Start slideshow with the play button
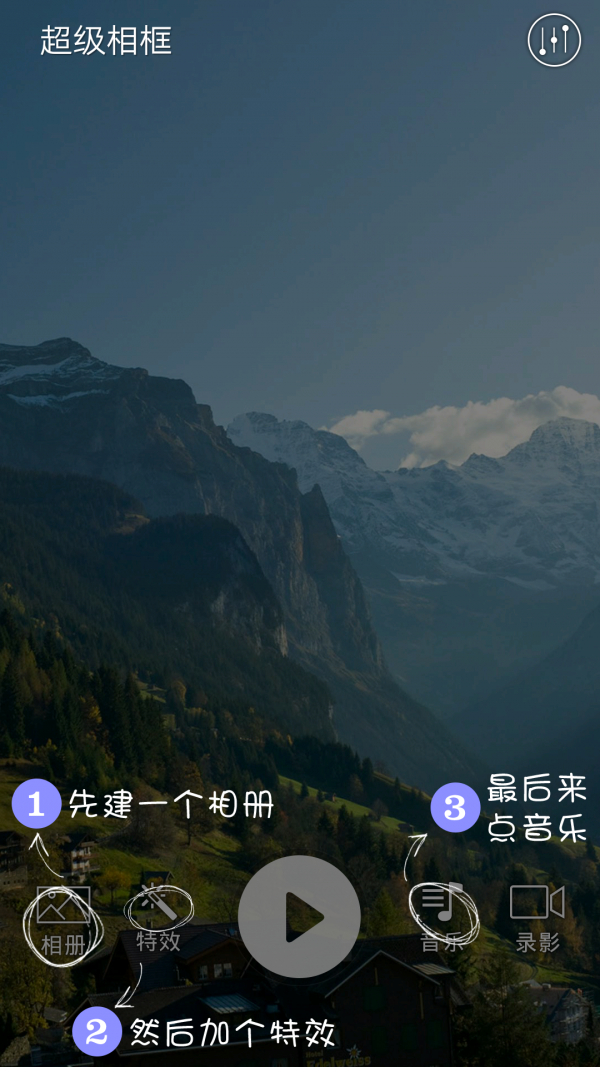This screenshot has width=600, height=1067. point(299,916)
